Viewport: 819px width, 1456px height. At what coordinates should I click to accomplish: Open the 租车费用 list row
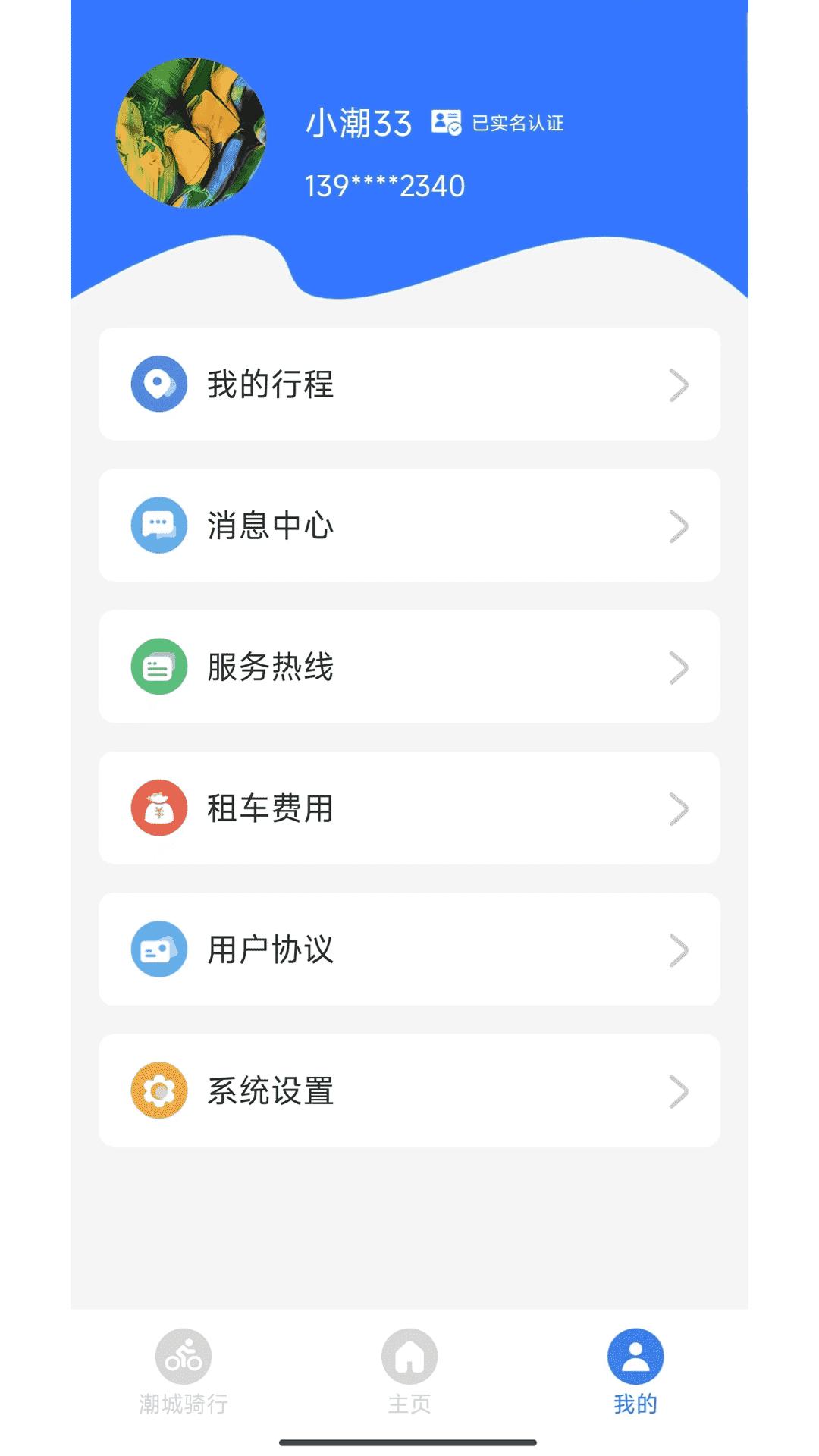tap(409, 808)
